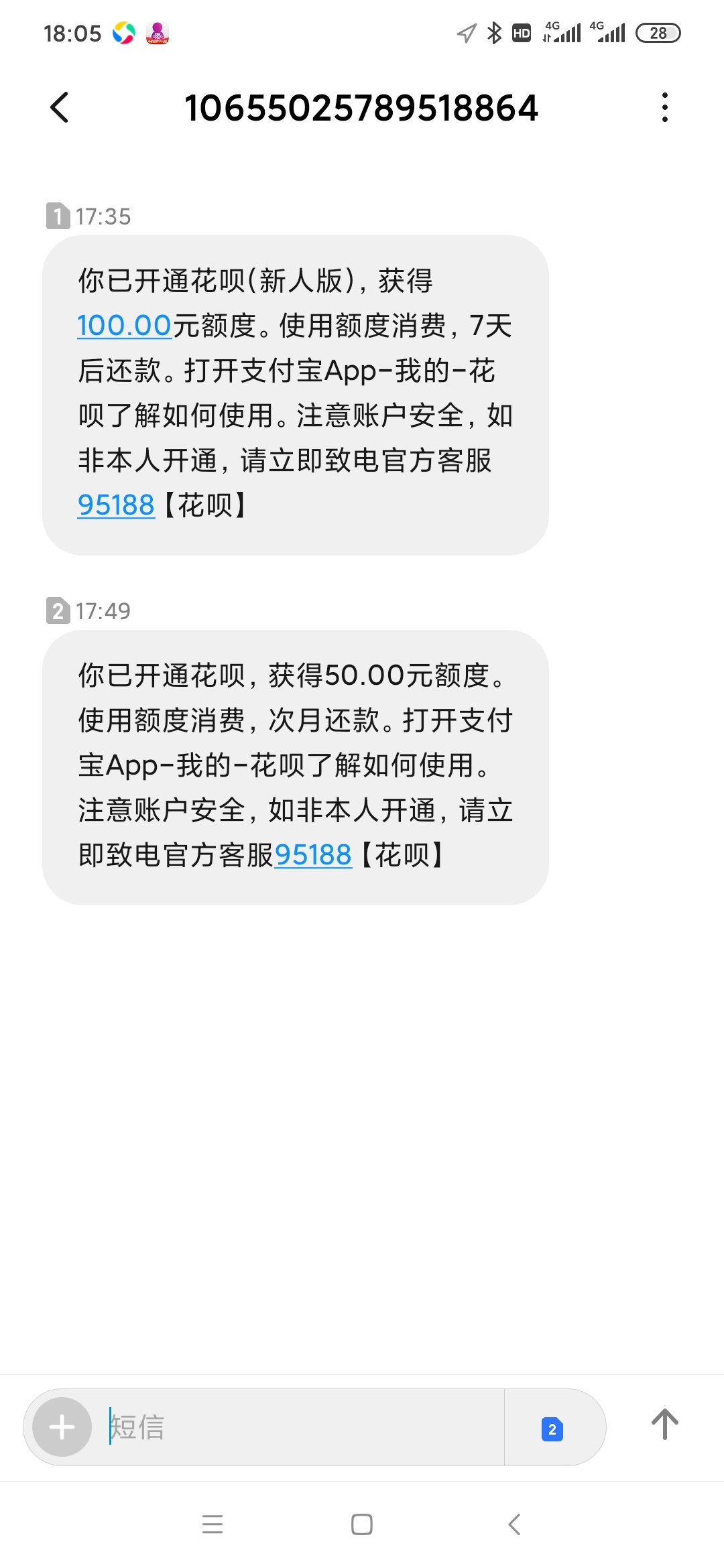
Task: Open the three-dot overflow menu
Action: pos(664,107)
